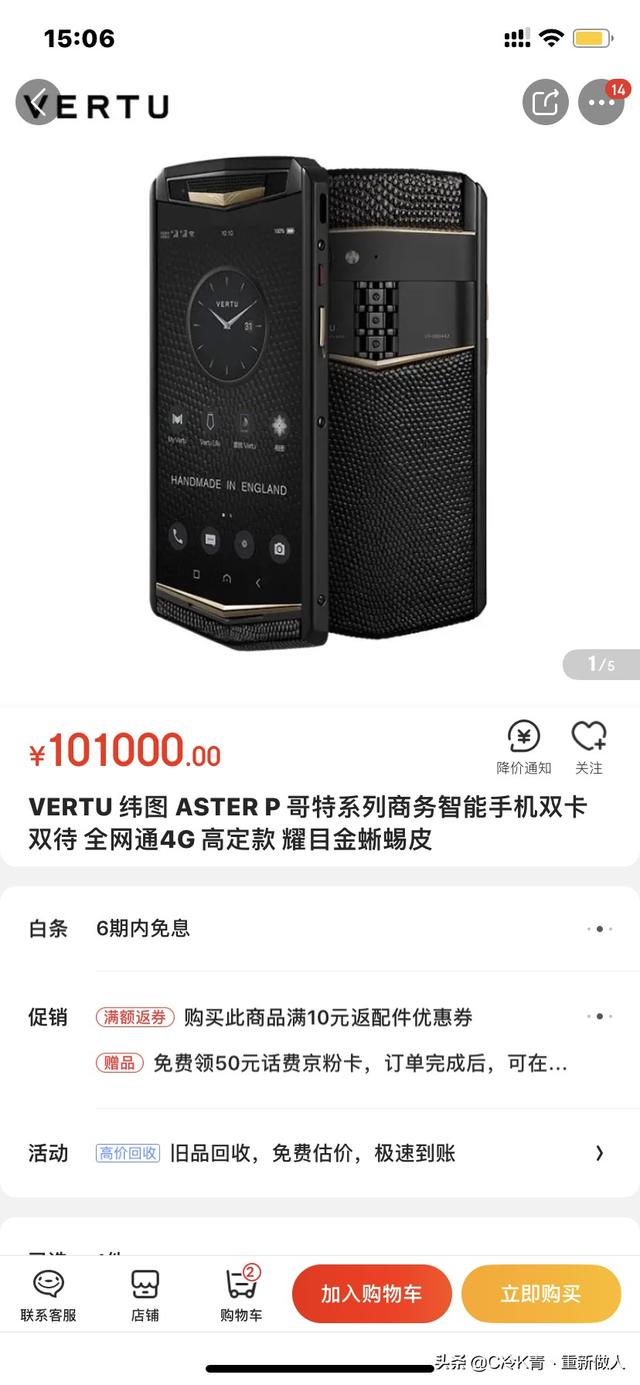Open the 活动 旧品回收 trade-in row
Image resolution: width=640 pixels, height=1385 pixels.
coord(320,1153)
